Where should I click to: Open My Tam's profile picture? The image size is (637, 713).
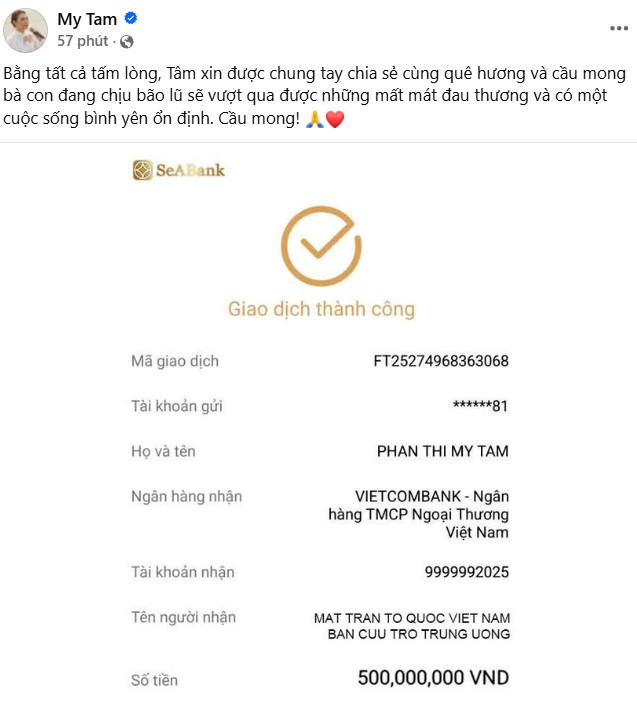(26, 30)
